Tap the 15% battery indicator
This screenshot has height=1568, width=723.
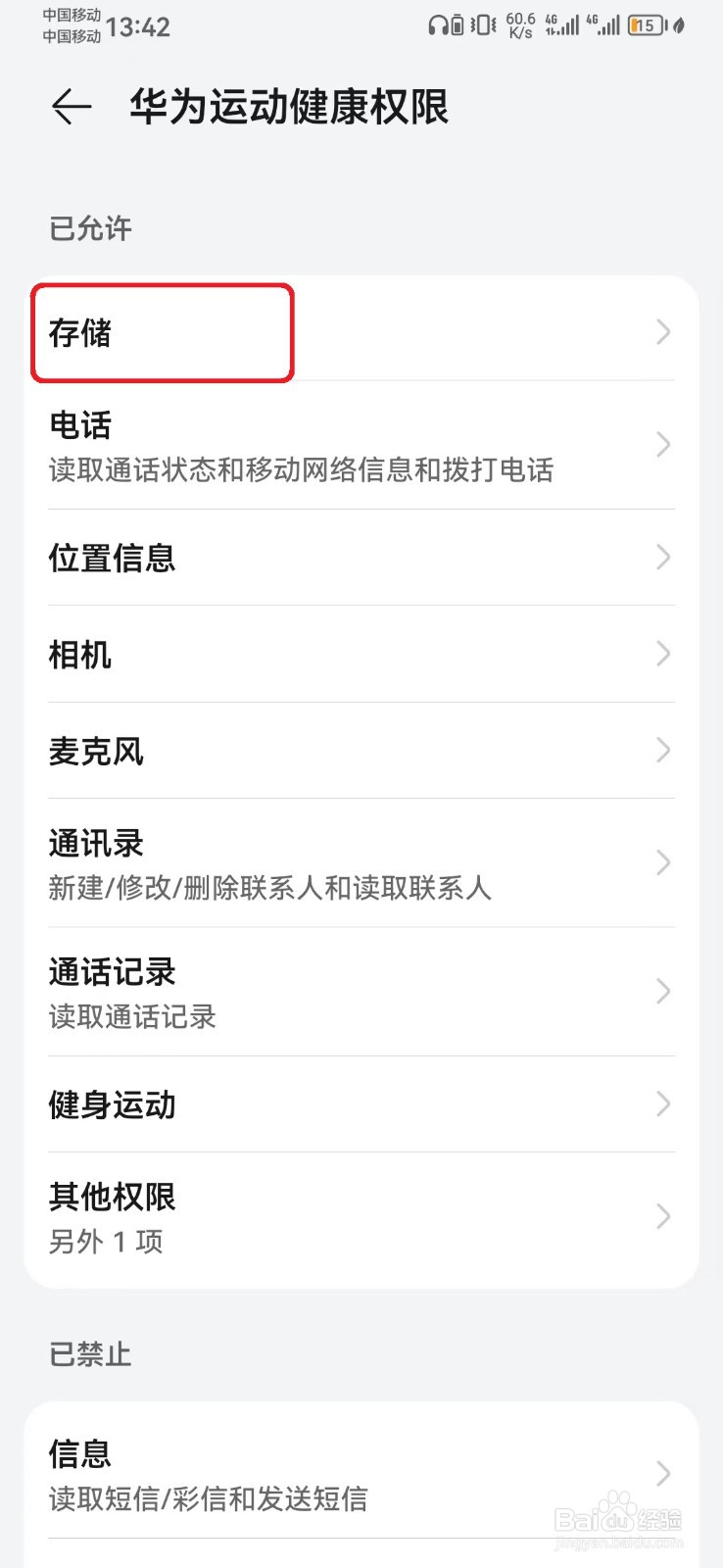644,25
